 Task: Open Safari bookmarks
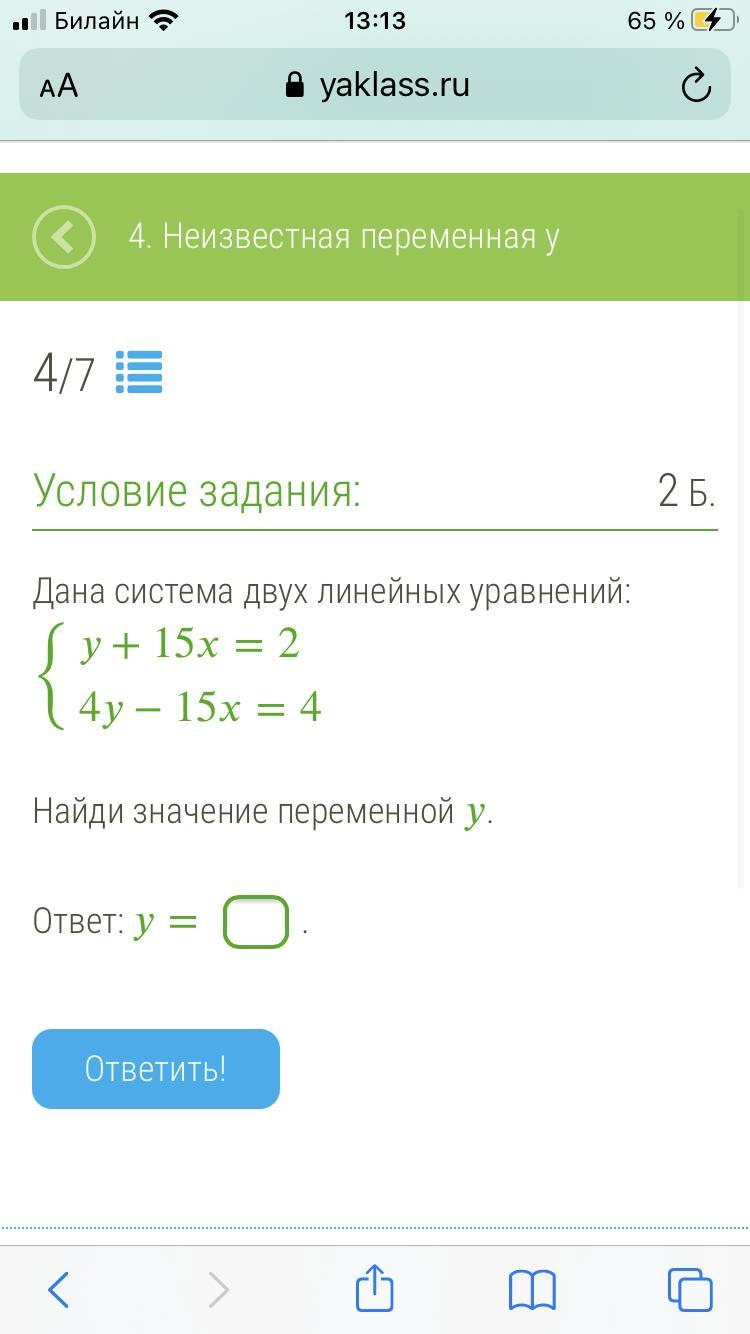[x=532, y=1290]
